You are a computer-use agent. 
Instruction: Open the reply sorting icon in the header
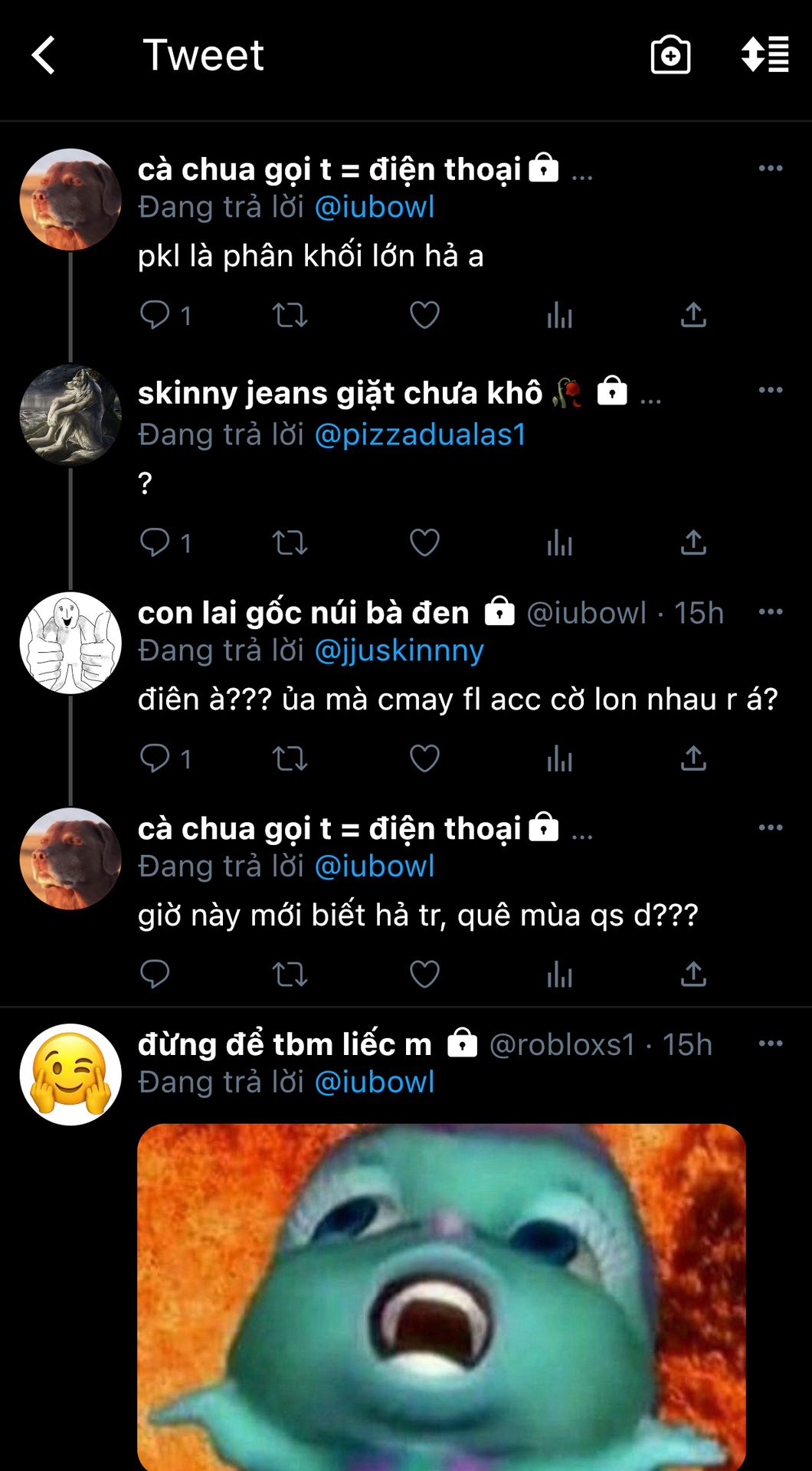765,54
